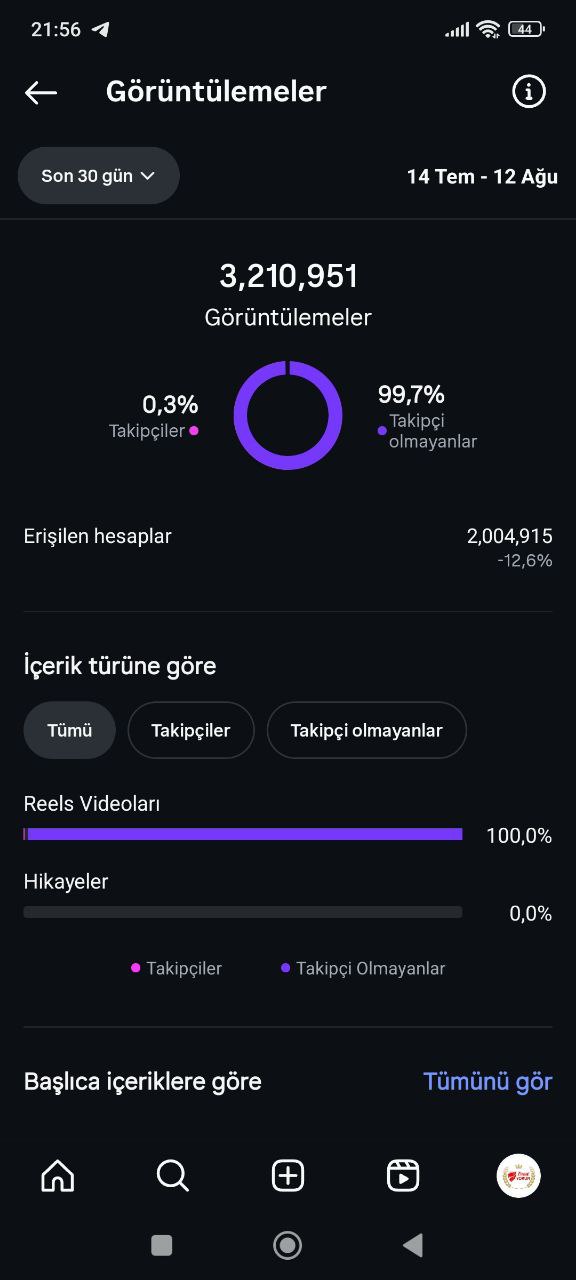The image size is (576, 1280).
Task: Select the Tümü filter chip
Action: (x=70, y=730)
